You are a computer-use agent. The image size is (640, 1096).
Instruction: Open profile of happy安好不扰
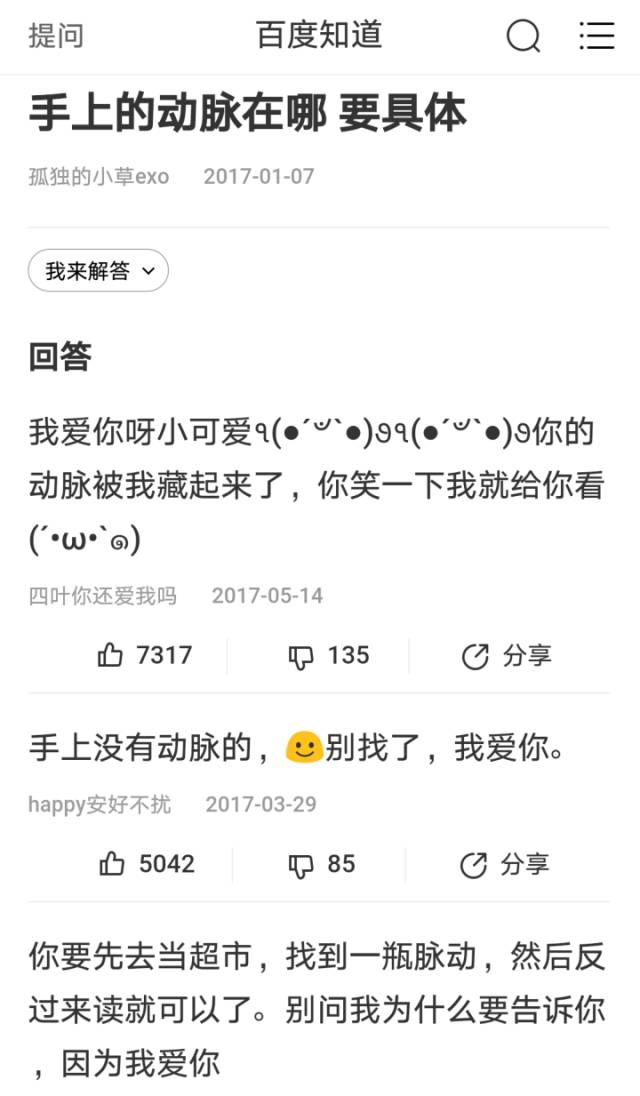coord(99,804)
